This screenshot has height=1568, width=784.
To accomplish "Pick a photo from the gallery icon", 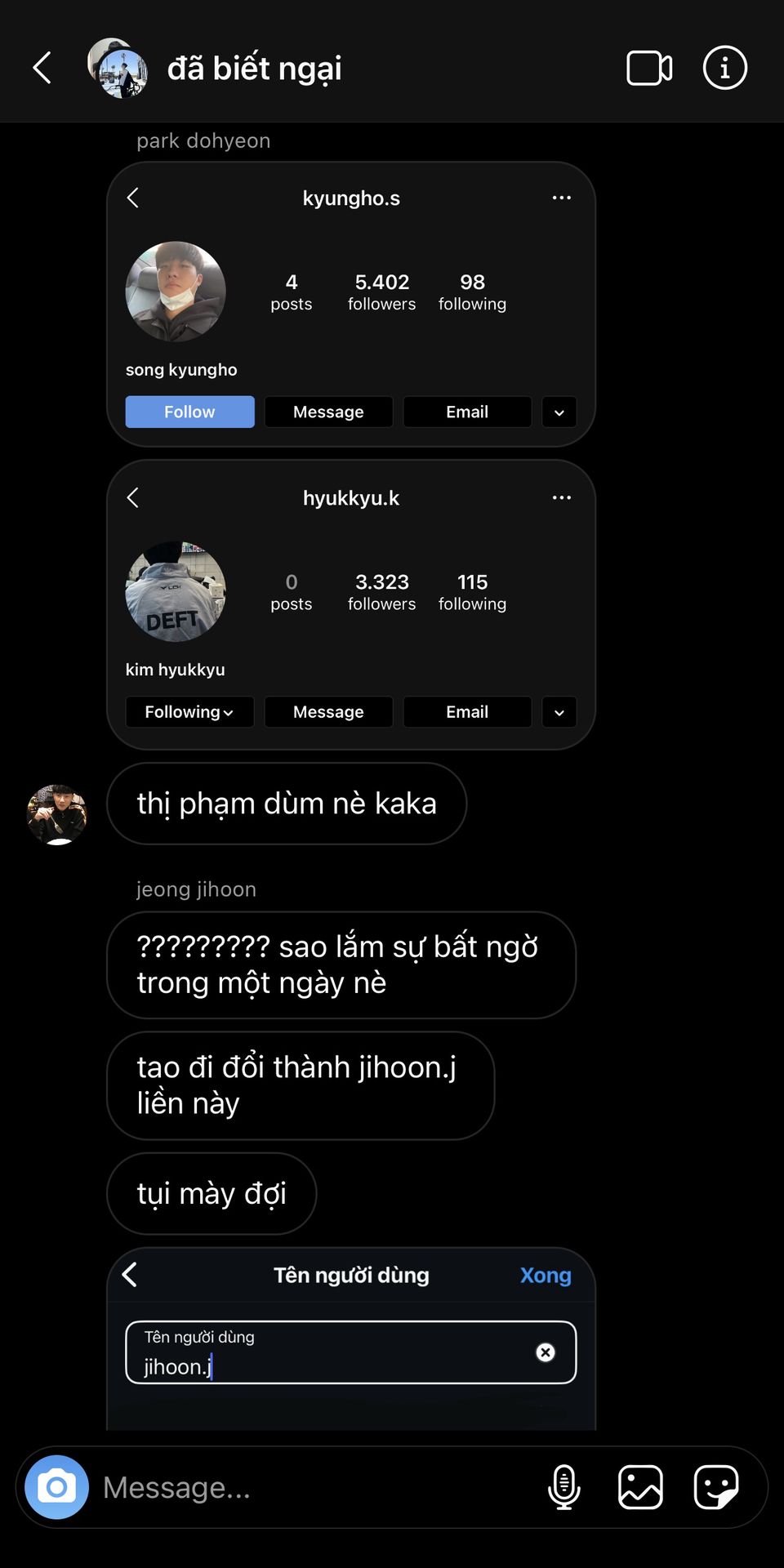I will click(x=640, y=1487).
